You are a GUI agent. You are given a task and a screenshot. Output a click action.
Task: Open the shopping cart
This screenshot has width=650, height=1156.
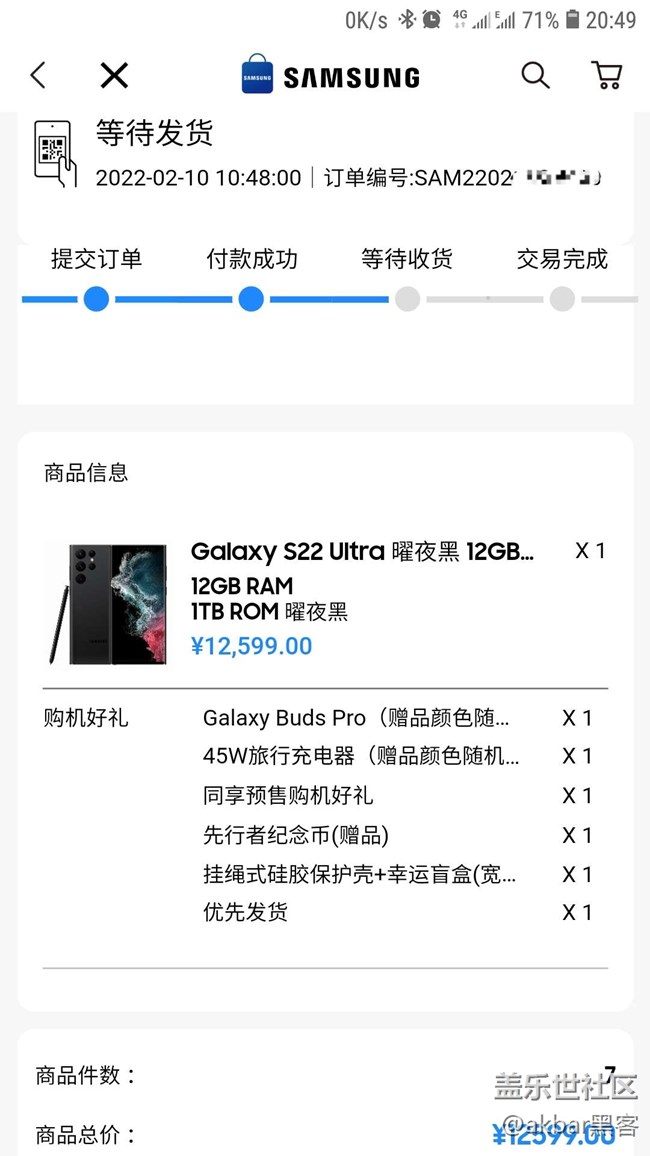pyautogui.click(x=606, y=75)
